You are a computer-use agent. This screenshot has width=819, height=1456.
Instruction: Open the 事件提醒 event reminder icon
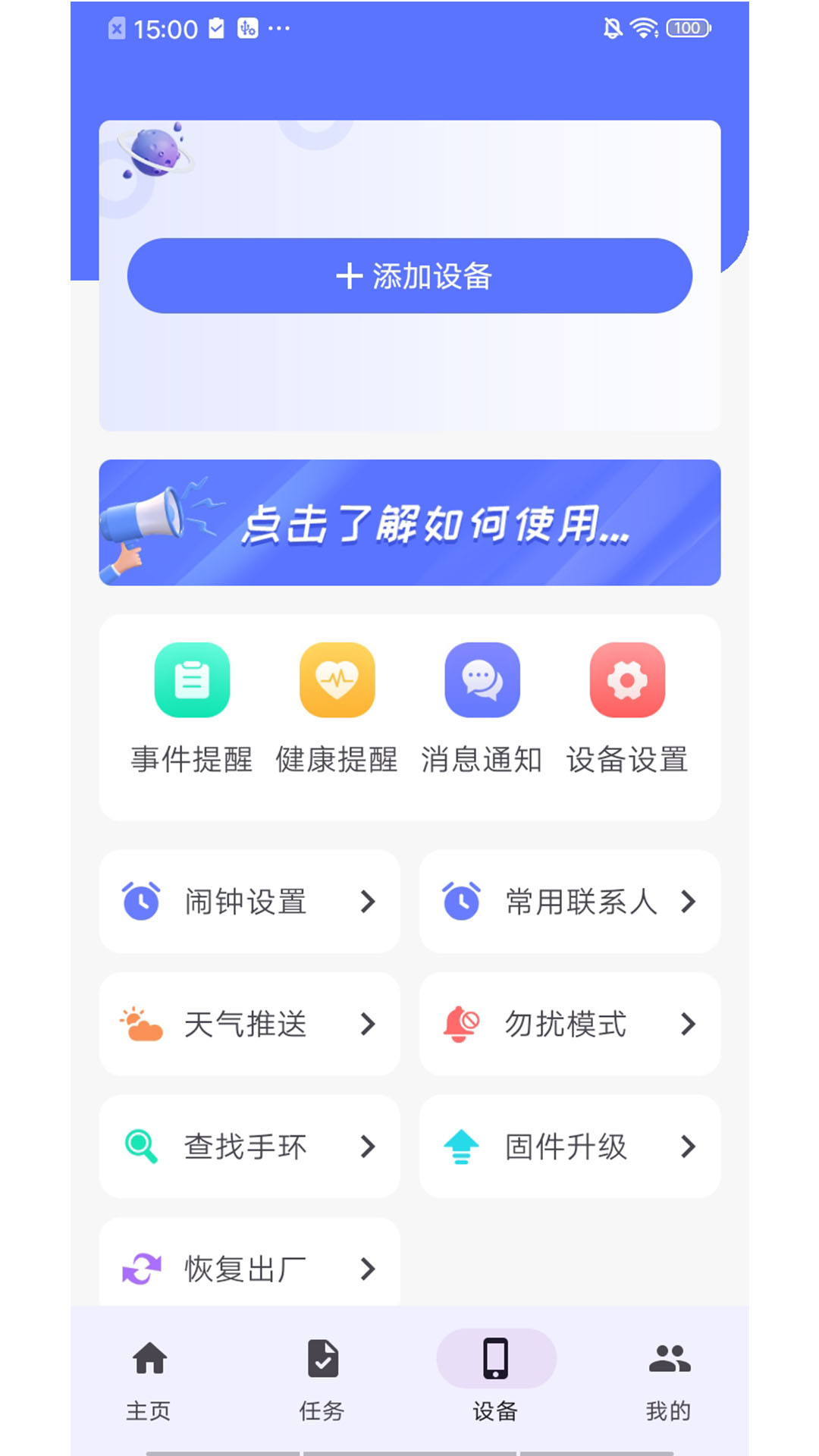point(191,679)
